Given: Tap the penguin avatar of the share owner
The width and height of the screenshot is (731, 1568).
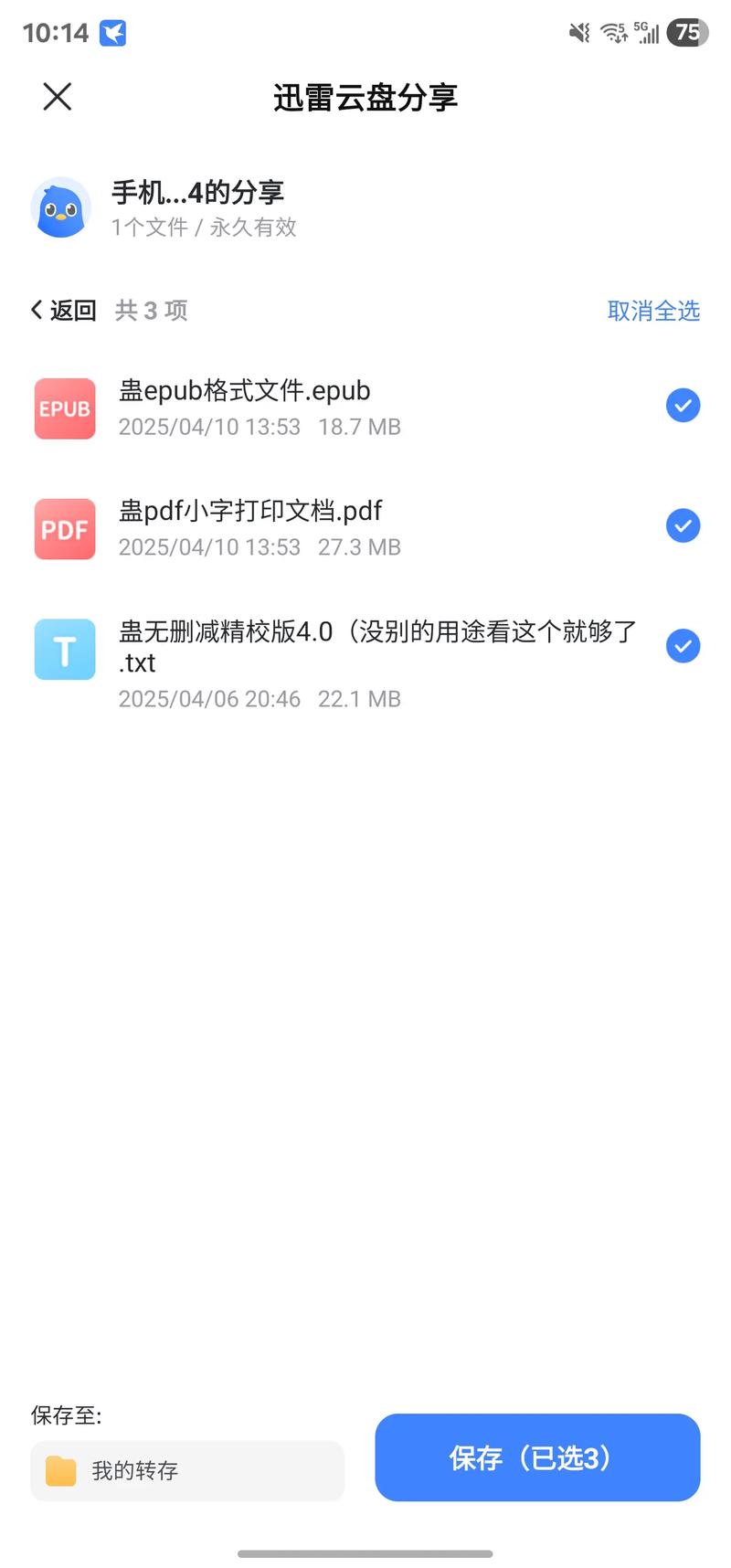Looking at the screenshot, I should (59, 208).
